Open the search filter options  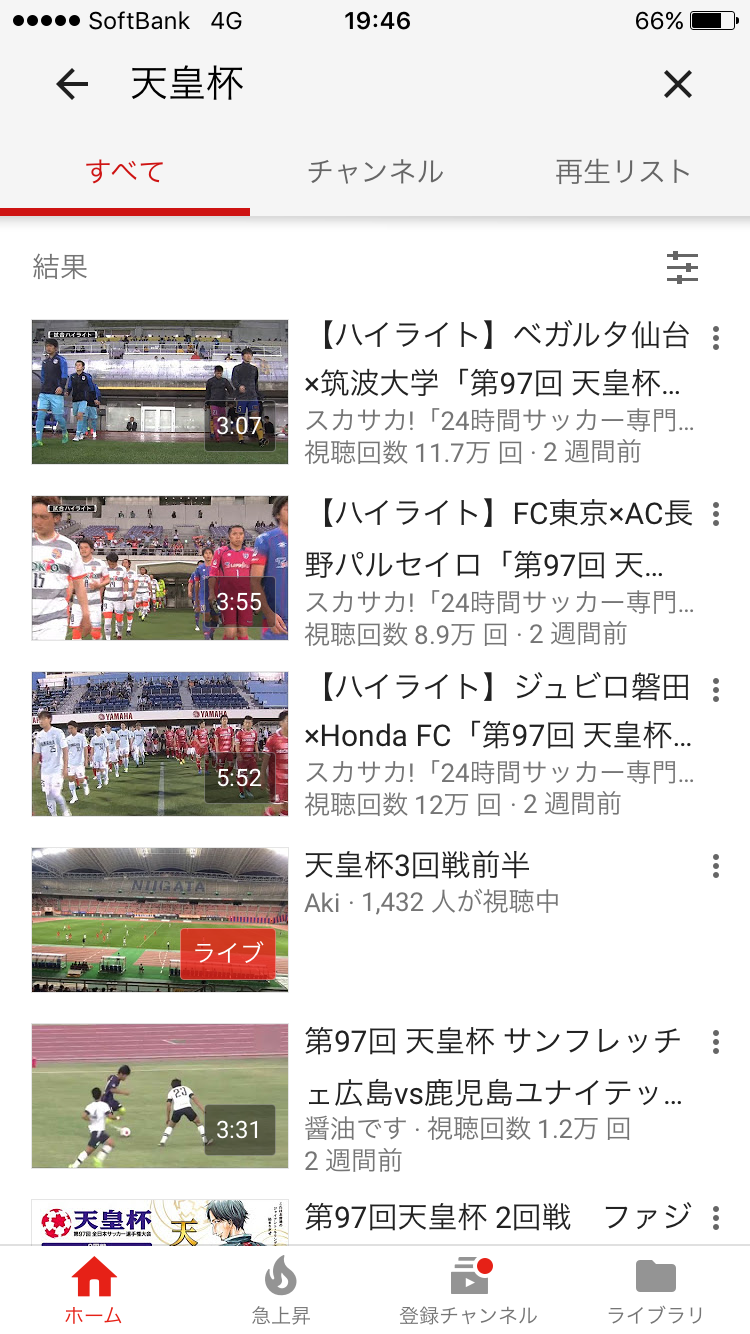point(682,267)
